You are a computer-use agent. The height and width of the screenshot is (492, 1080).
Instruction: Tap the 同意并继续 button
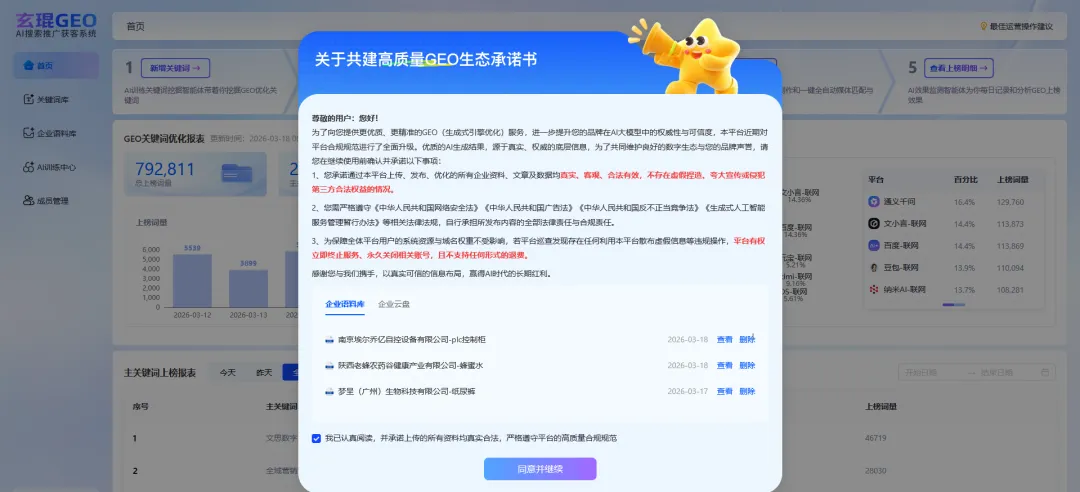coord(540,469)
